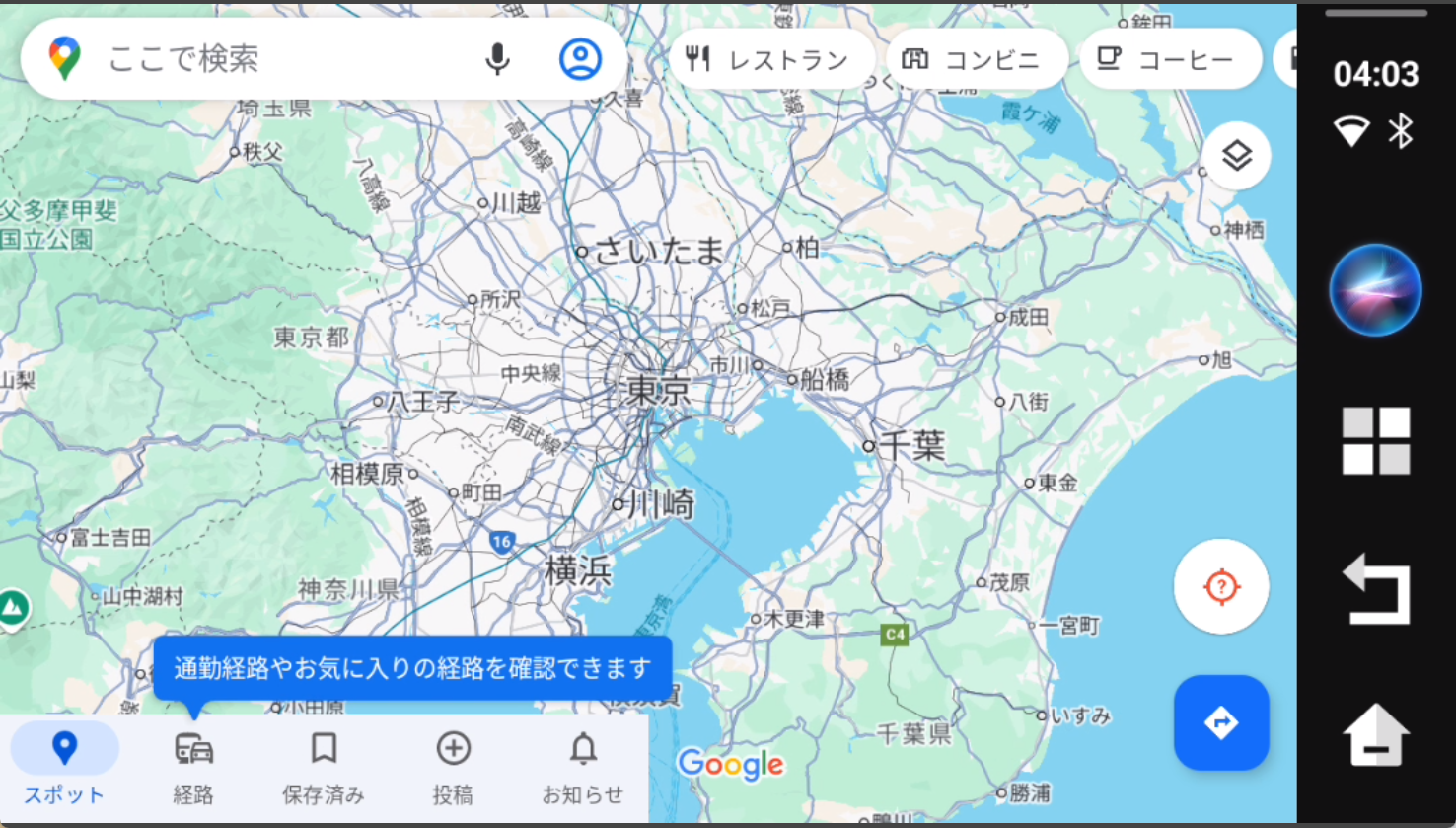Image resolution: width=1456 pixels, height=828 pixels.
Task: Open the 投稿 tab
Action: coord(453,766)
